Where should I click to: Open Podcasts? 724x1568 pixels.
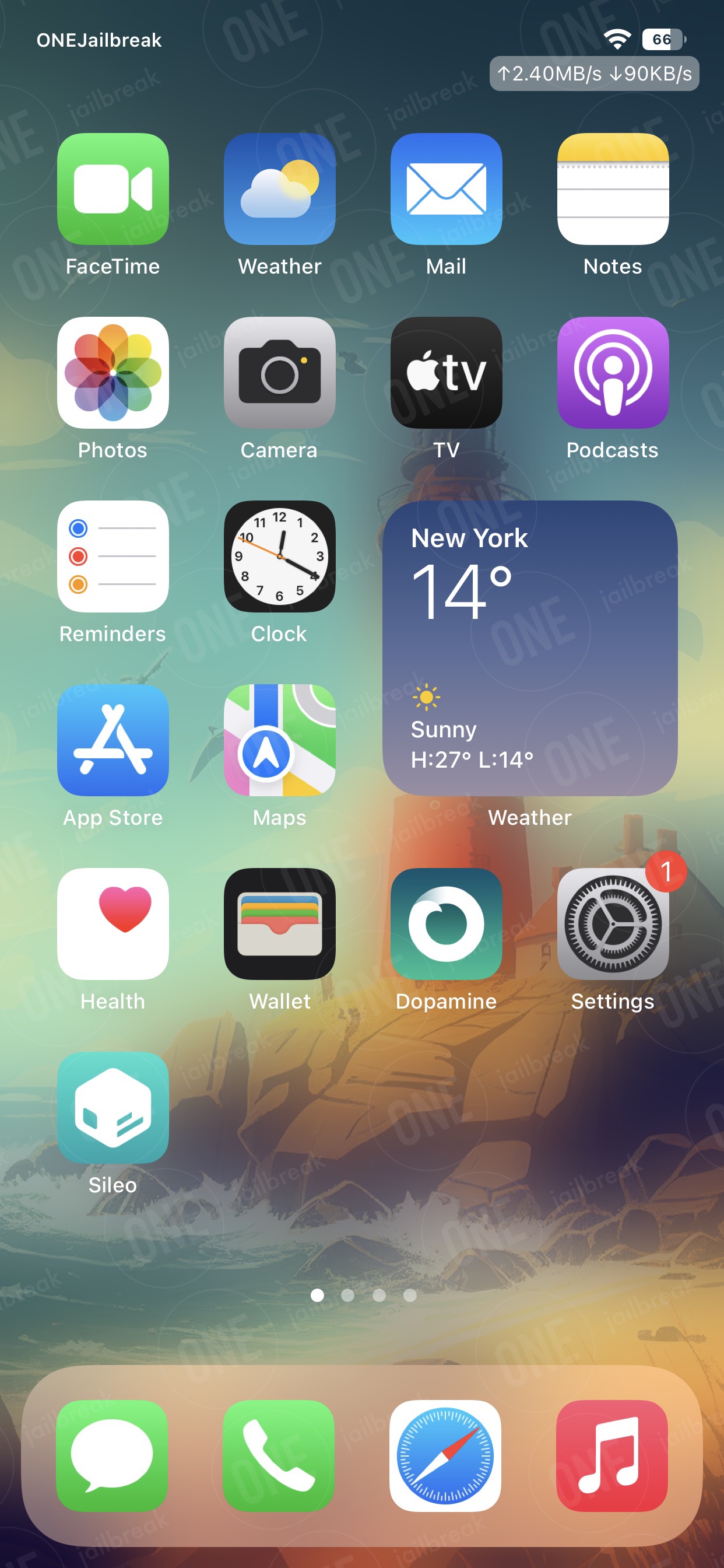click(613, 373)
